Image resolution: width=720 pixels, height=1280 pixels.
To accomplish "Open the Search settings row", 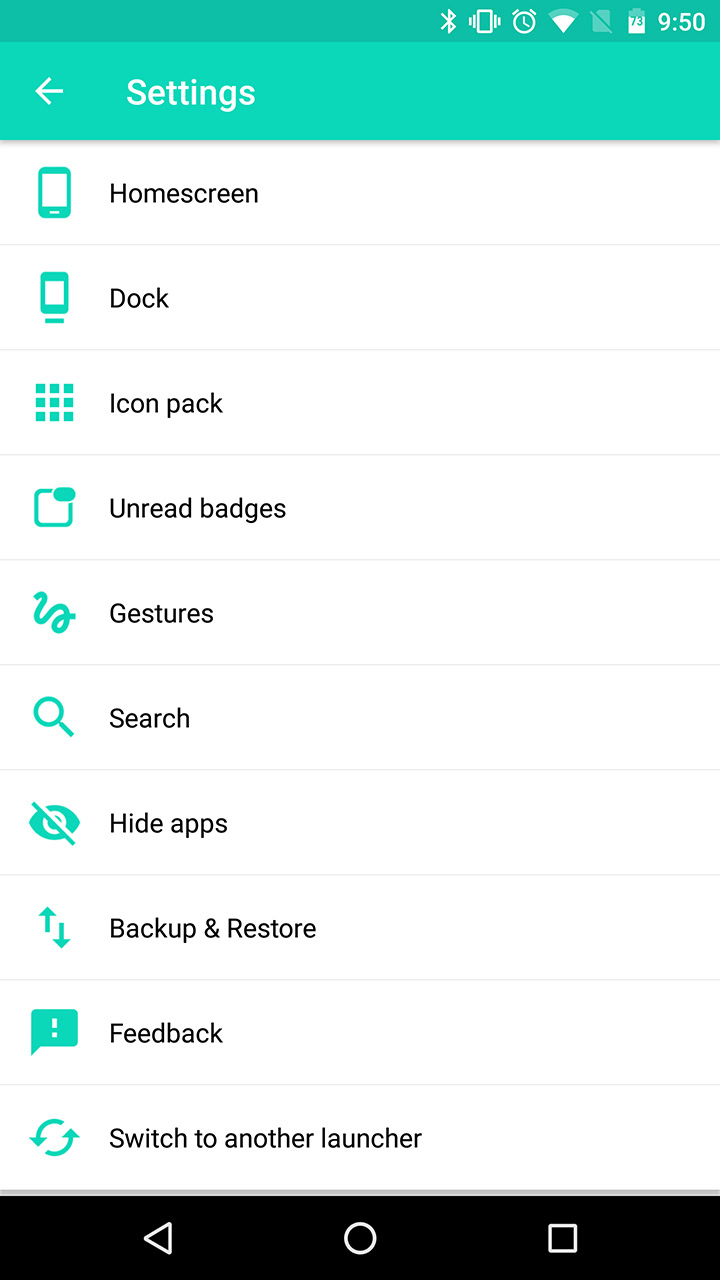I will 149,718.
